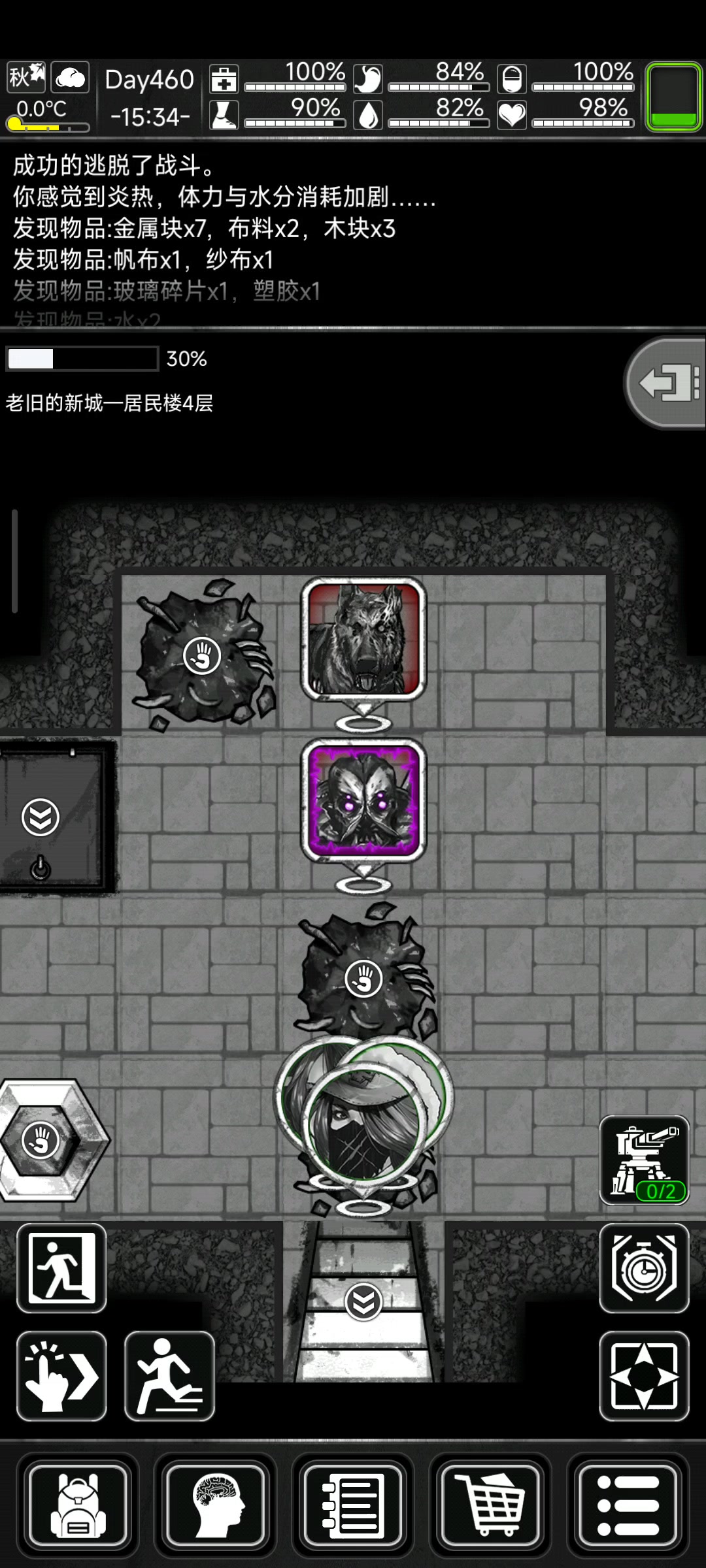706x1568 pixels.
Task: Open the notebook task list
Action: point(353,1505)
